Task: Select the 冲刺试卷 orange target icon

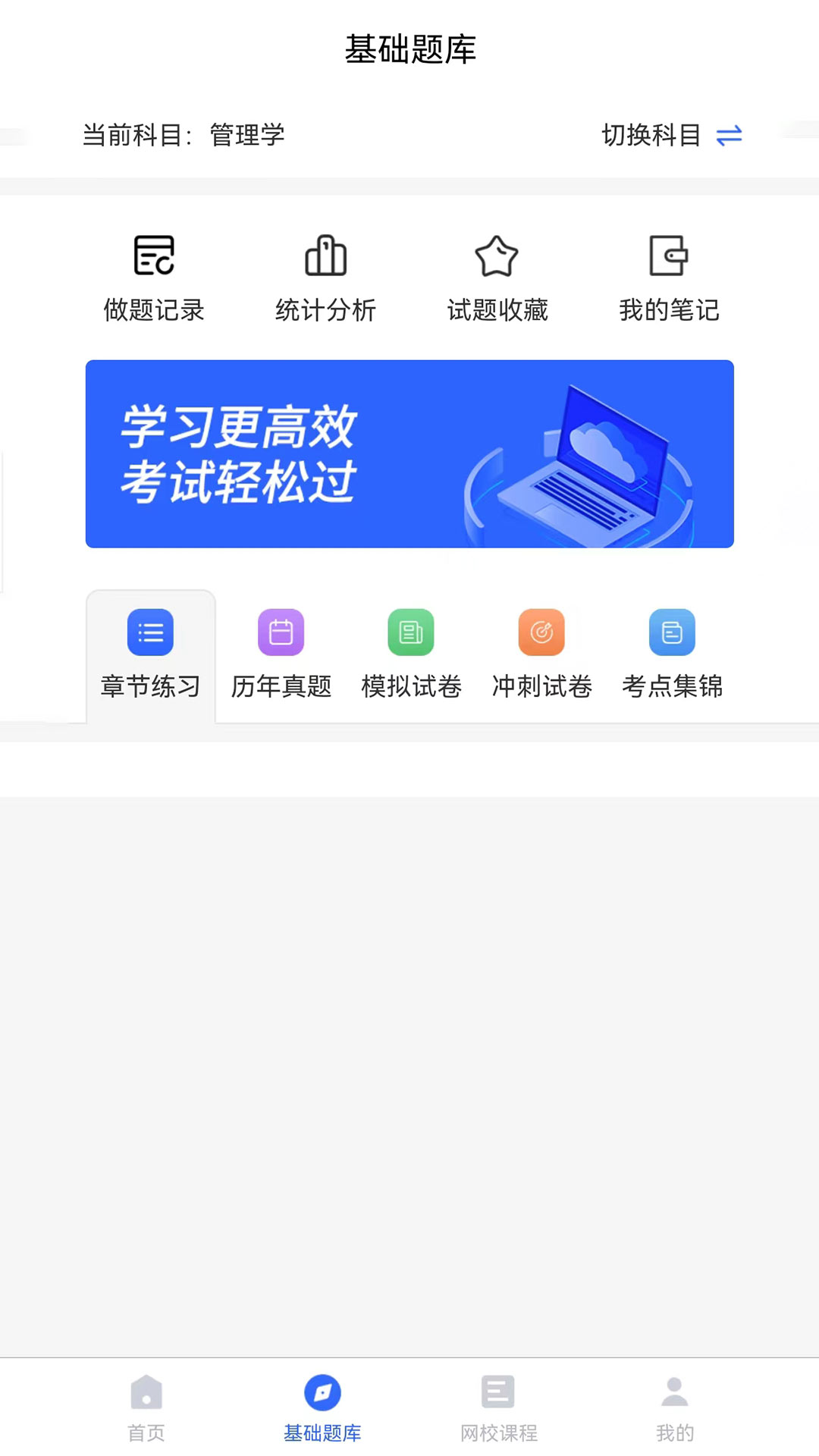Action: tap(540, 632)
